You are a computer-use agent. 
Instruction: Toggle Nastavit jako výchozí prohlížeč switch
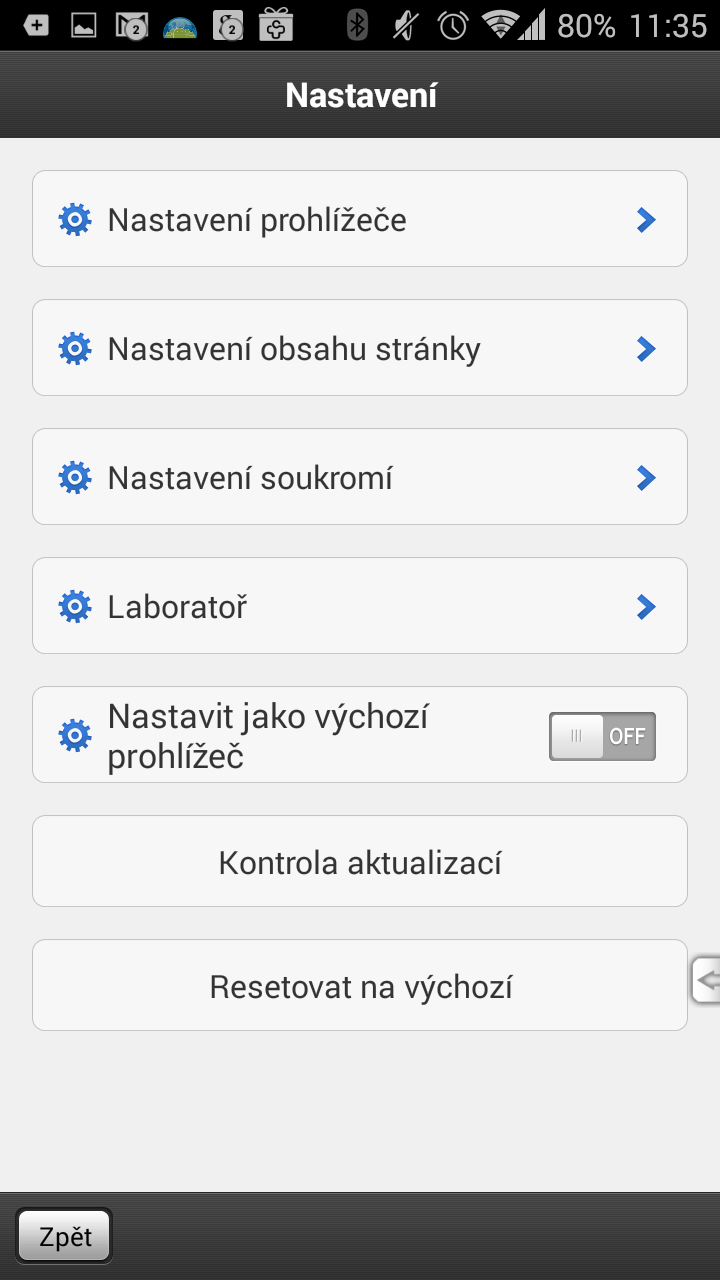click(x=602, y=736)
